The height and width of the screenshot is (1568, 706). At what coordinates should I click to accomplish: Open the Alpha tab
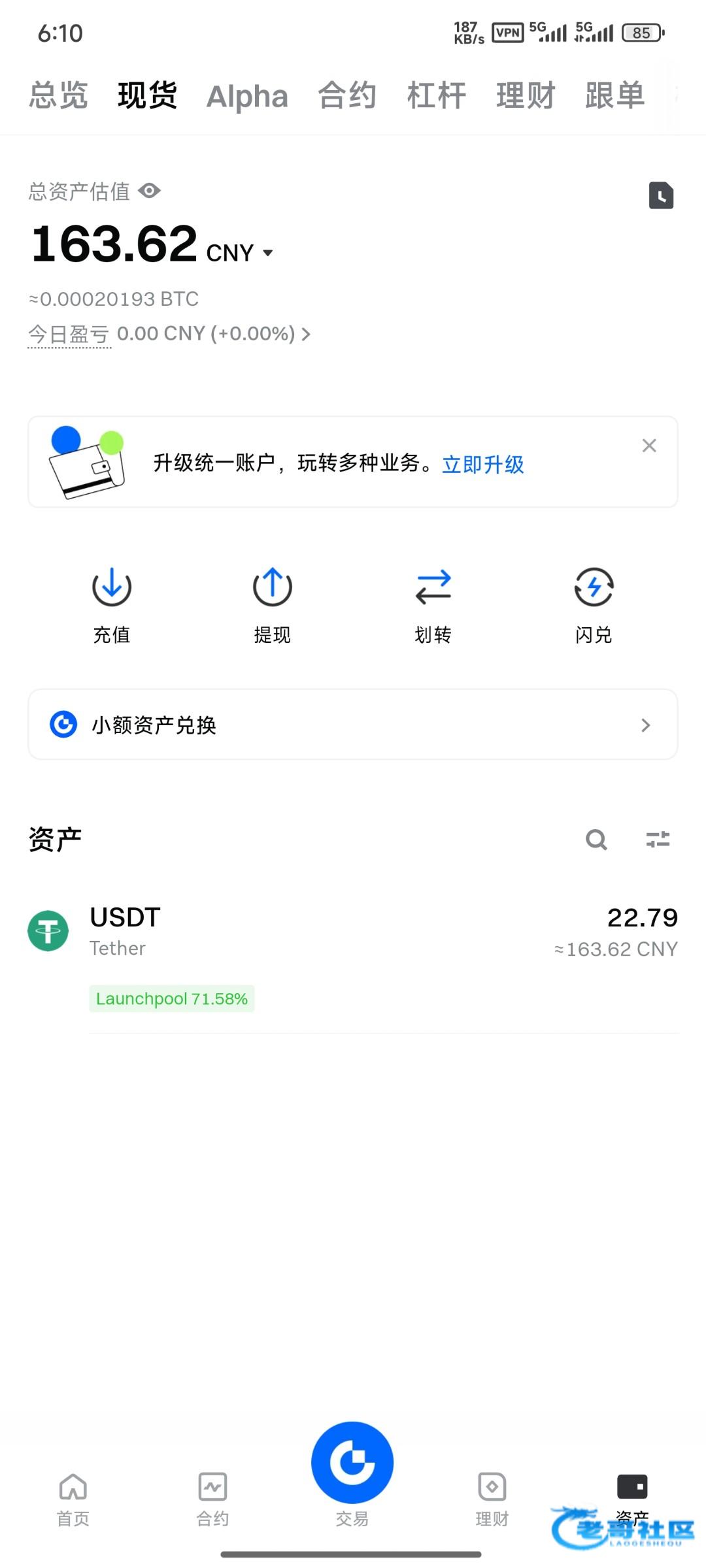(247, 97)
